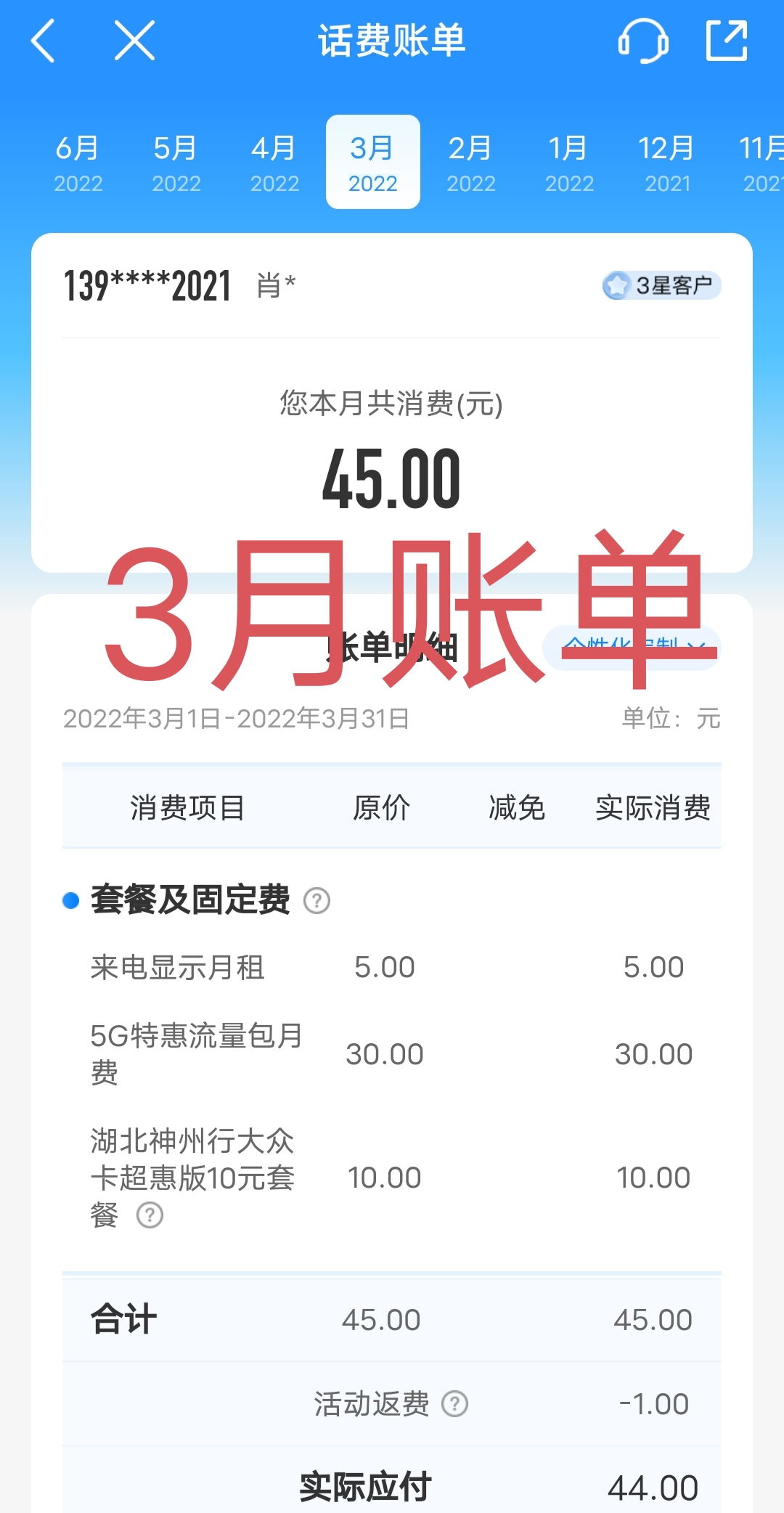Select the 4月 2022 month tab
This screenshot has width=784, height=1513.
click(274, 163)
